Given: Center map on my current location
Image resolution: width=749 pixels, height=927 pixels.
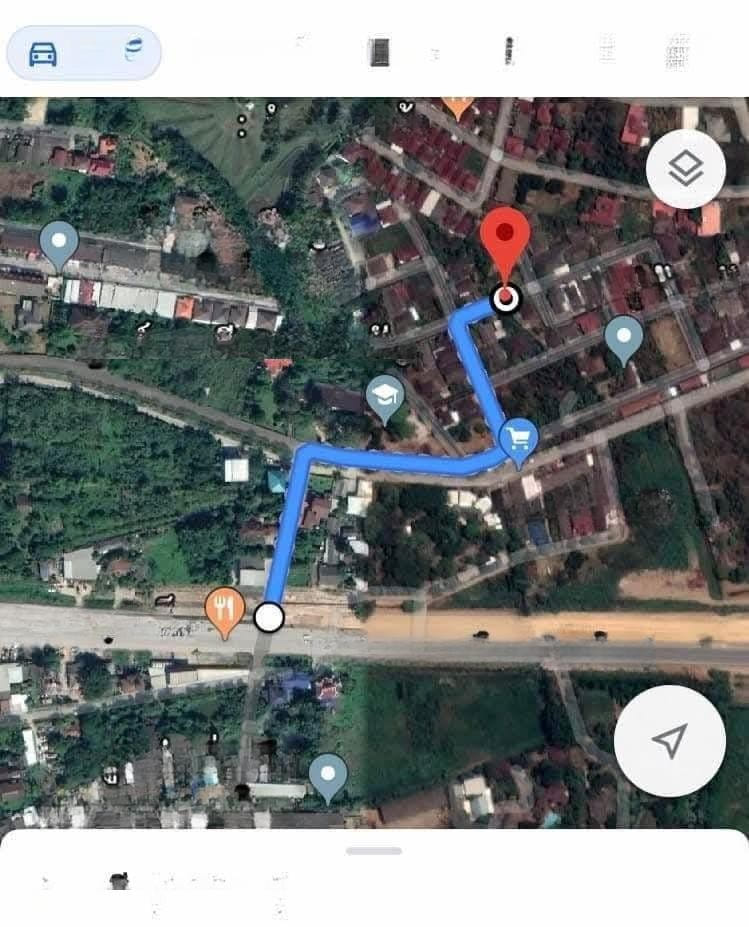Looking at the screenshot, I should coord(669,741).
